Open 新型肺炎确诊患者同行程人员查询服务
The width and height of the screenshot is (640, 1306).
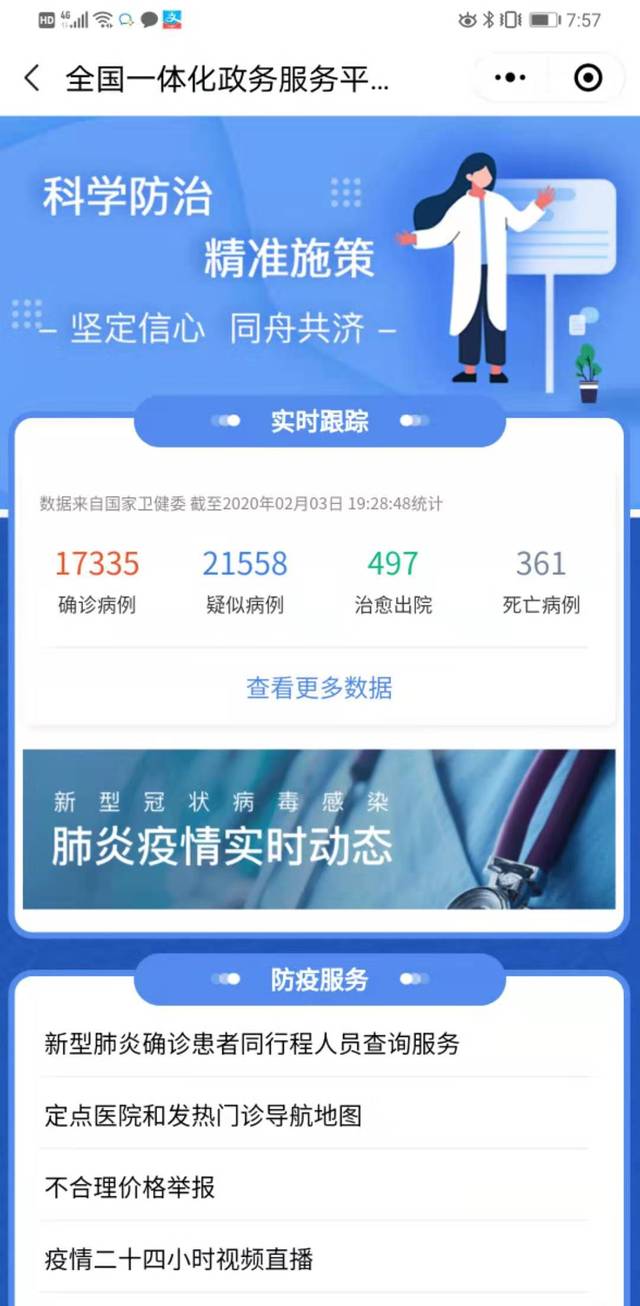(252, 1044)
